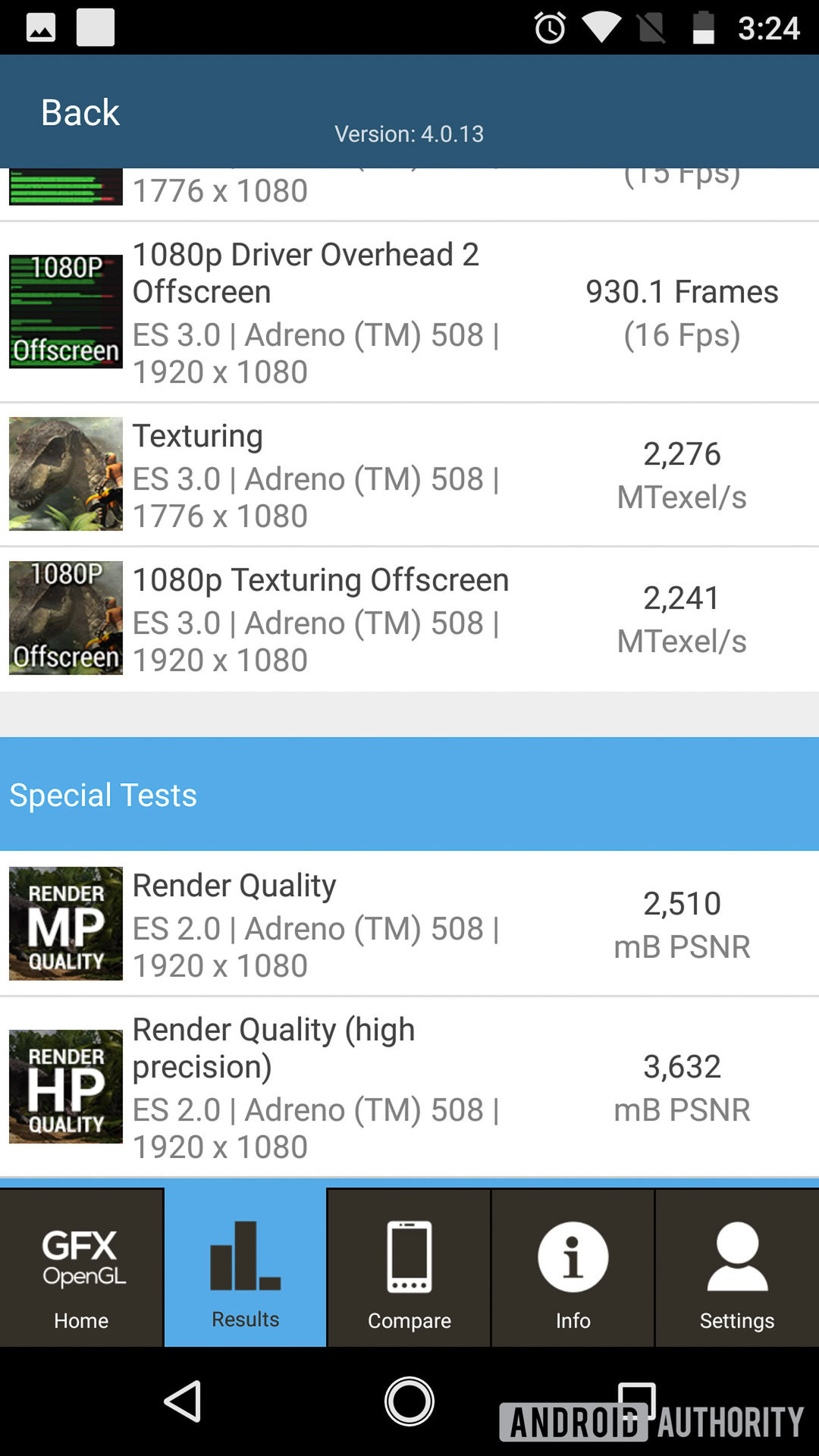Go to the device home screen
Viewport: 819px width, 1456px height.
pos(409,1401)
